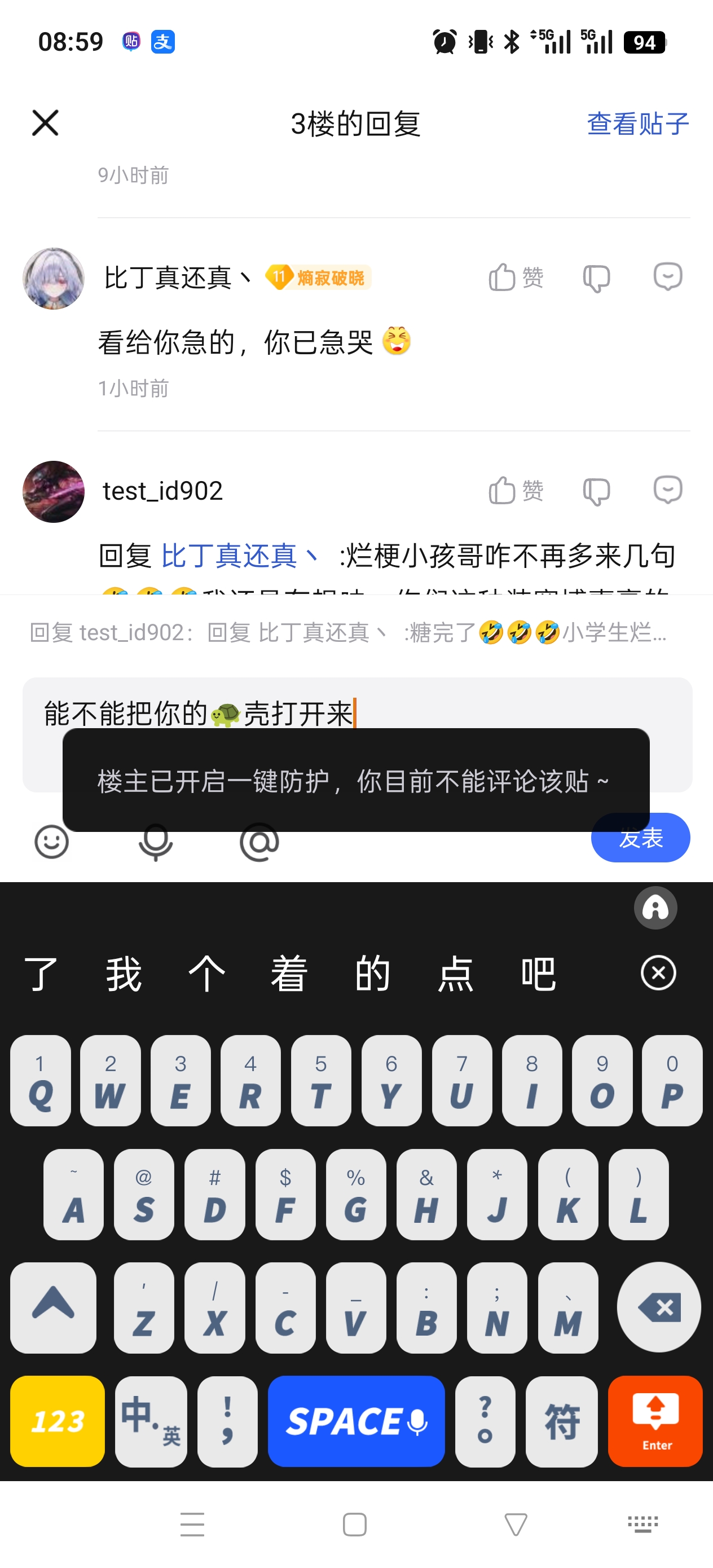Open the emoji picker
The height and width of the screenshot is (1568, 713).
51,843
